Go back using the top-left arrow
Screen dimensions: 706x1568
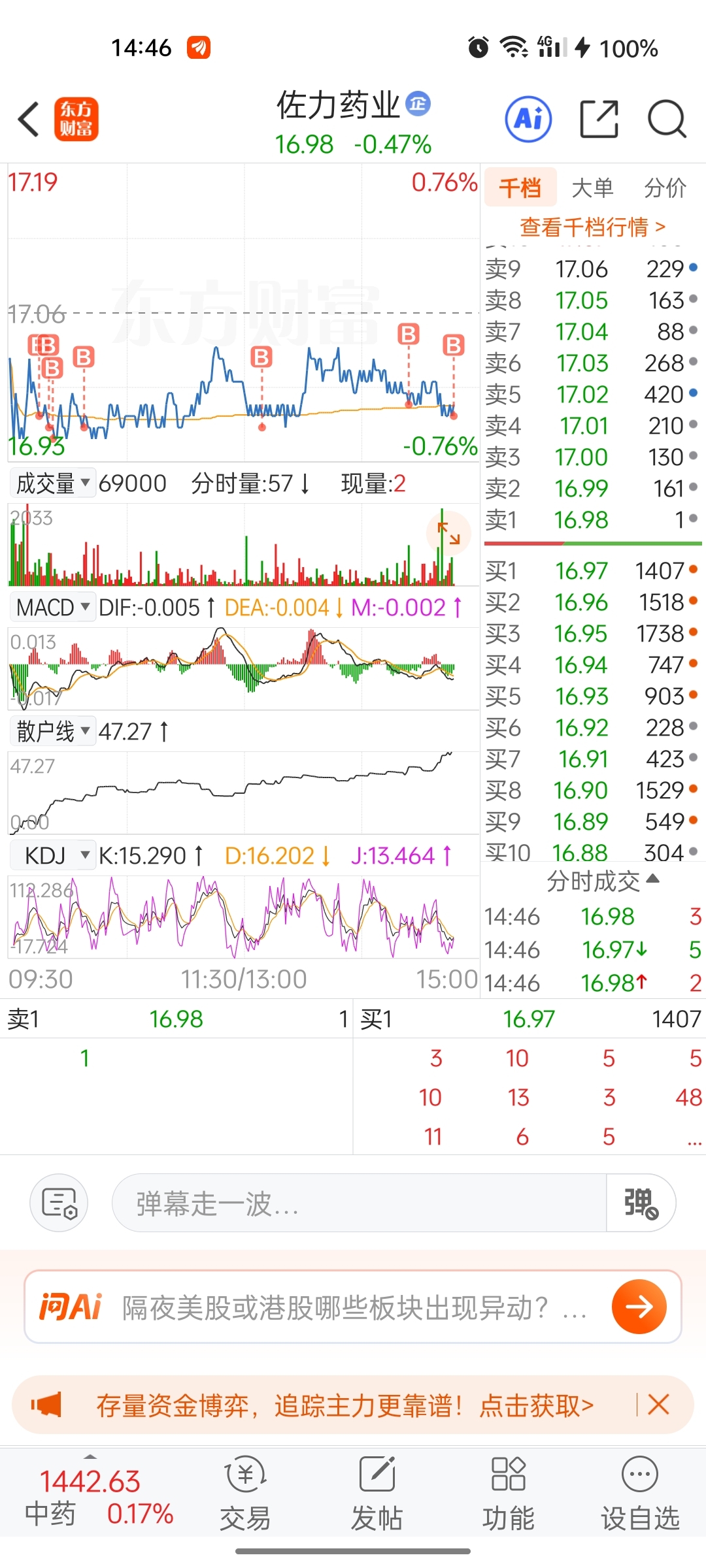coord(29,120)
